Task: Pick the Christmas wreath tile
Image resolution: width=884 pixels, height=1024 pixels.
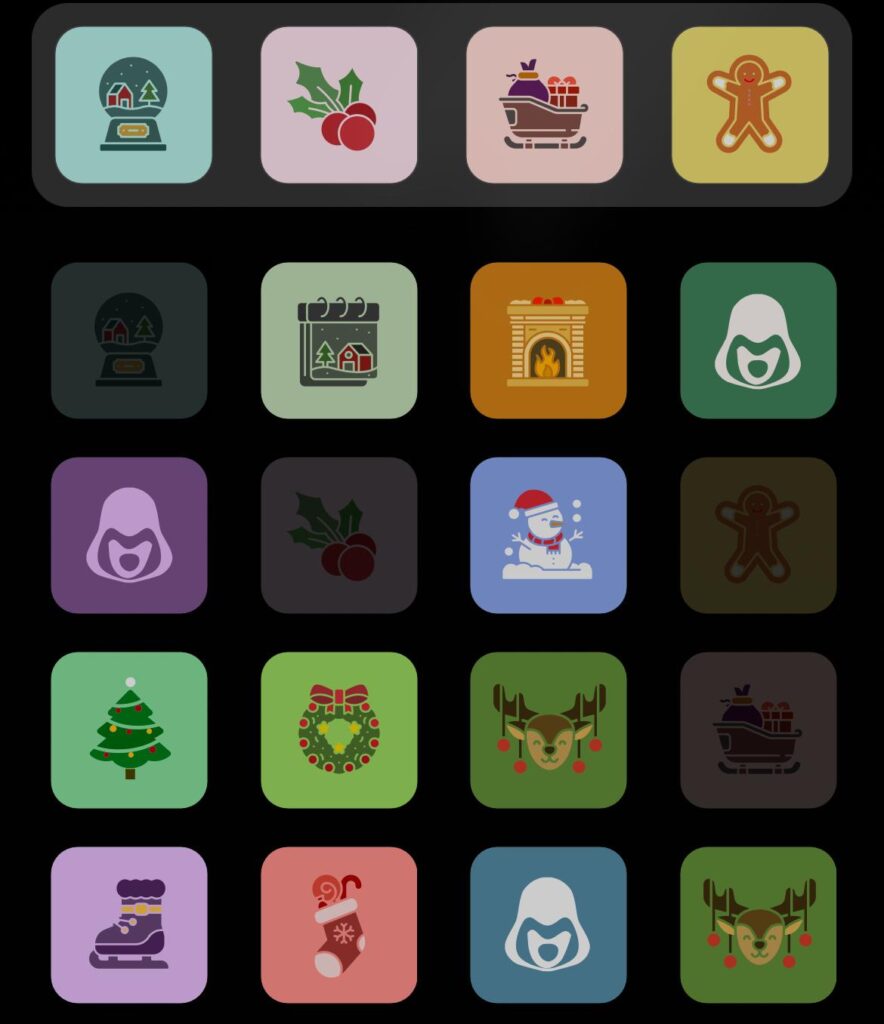Action: tap(338, 730)
